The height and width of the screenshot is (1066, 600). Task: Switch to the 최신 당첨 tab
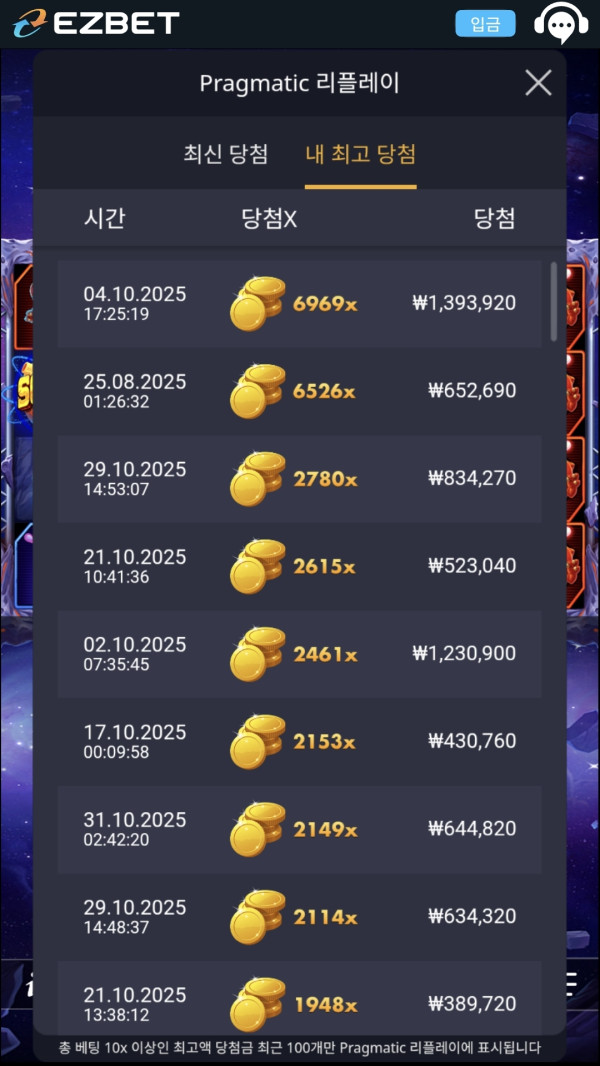coord(226,154)
